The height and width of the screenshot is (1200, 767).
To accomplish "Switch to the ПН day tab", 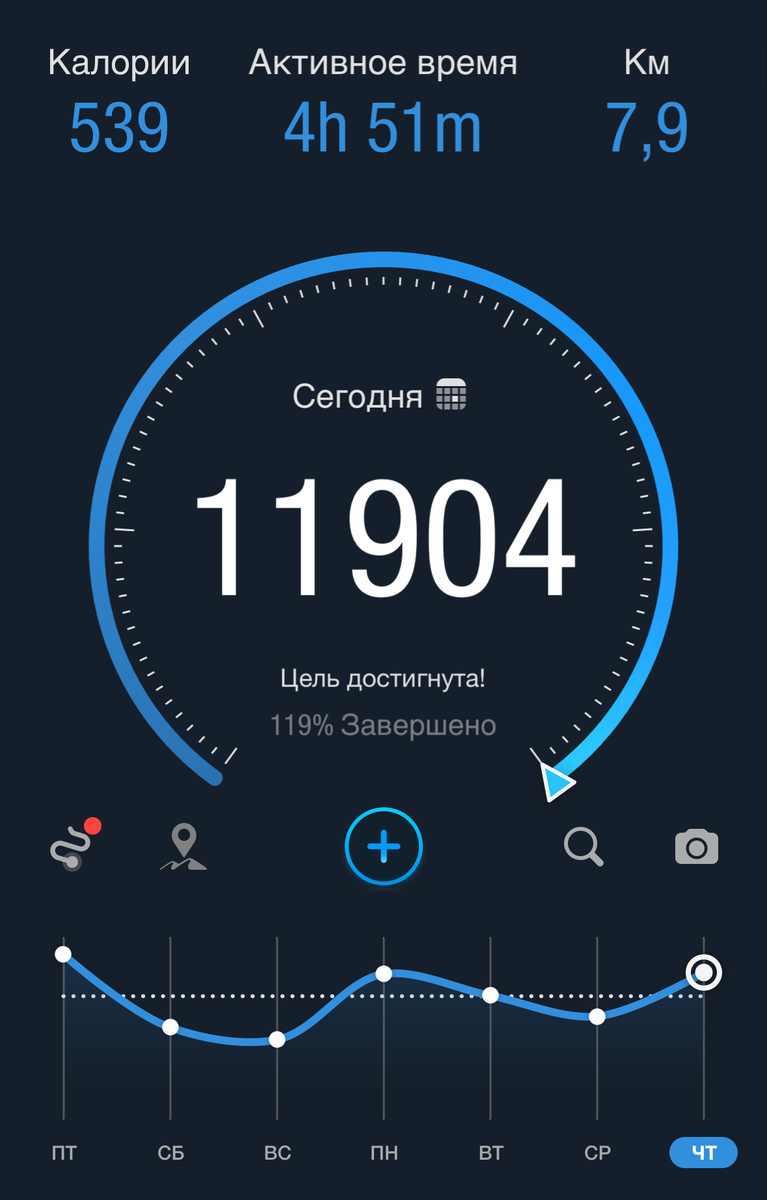I will coord(384,1152).
